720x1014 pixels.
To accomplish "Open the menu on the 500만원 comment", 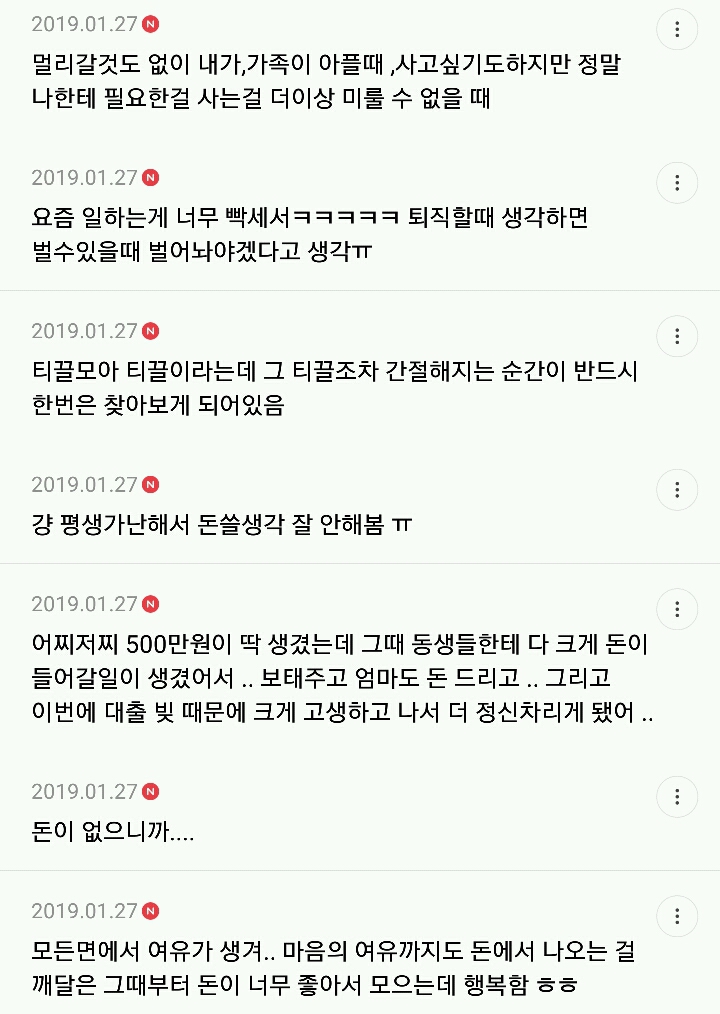I will [x=677, y=609].
